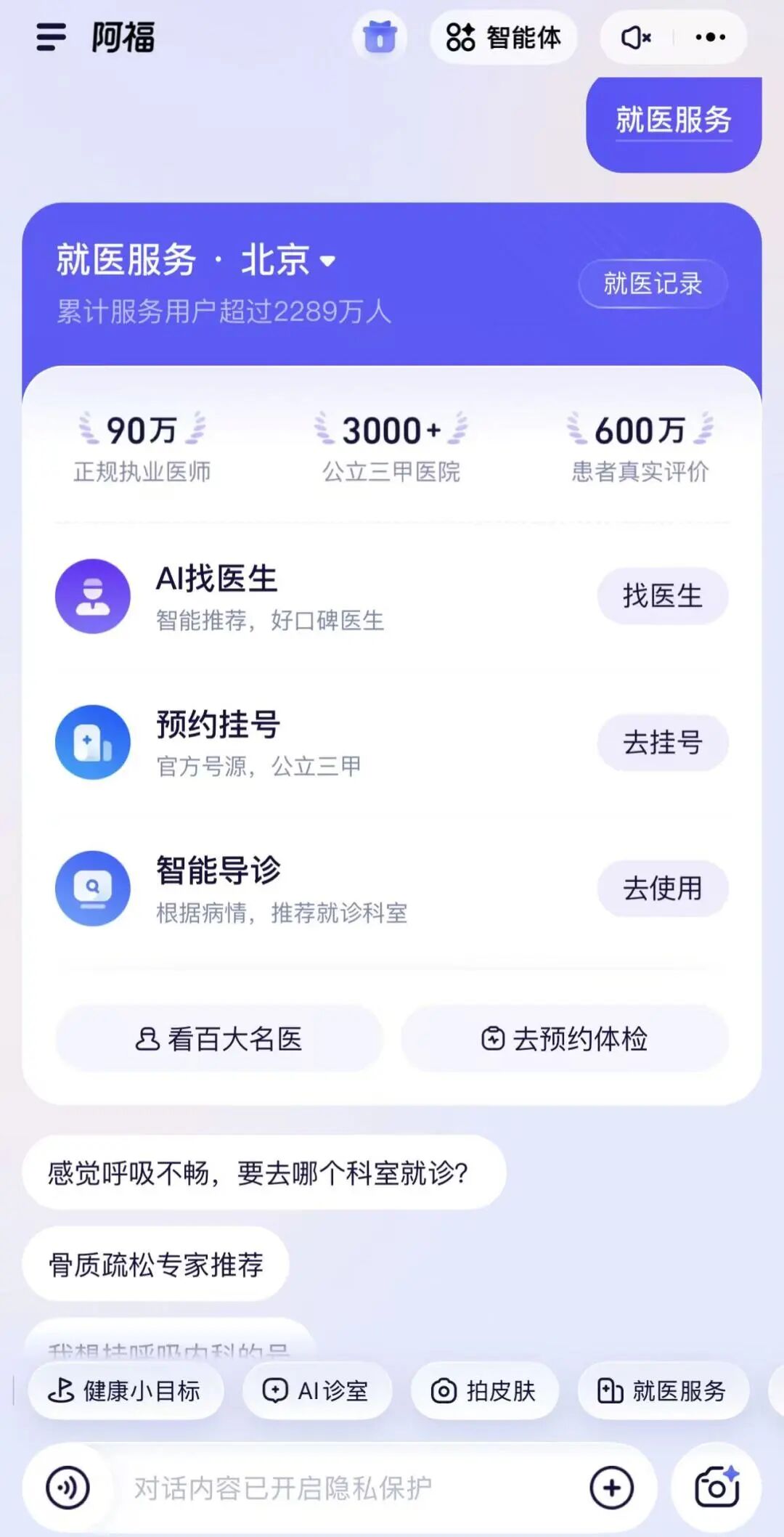Start voice input with the sound-wave icon
Image resolution: width=784 pixels, height=1537 pixels.
pyautogui.click(x=68, y=1488)
